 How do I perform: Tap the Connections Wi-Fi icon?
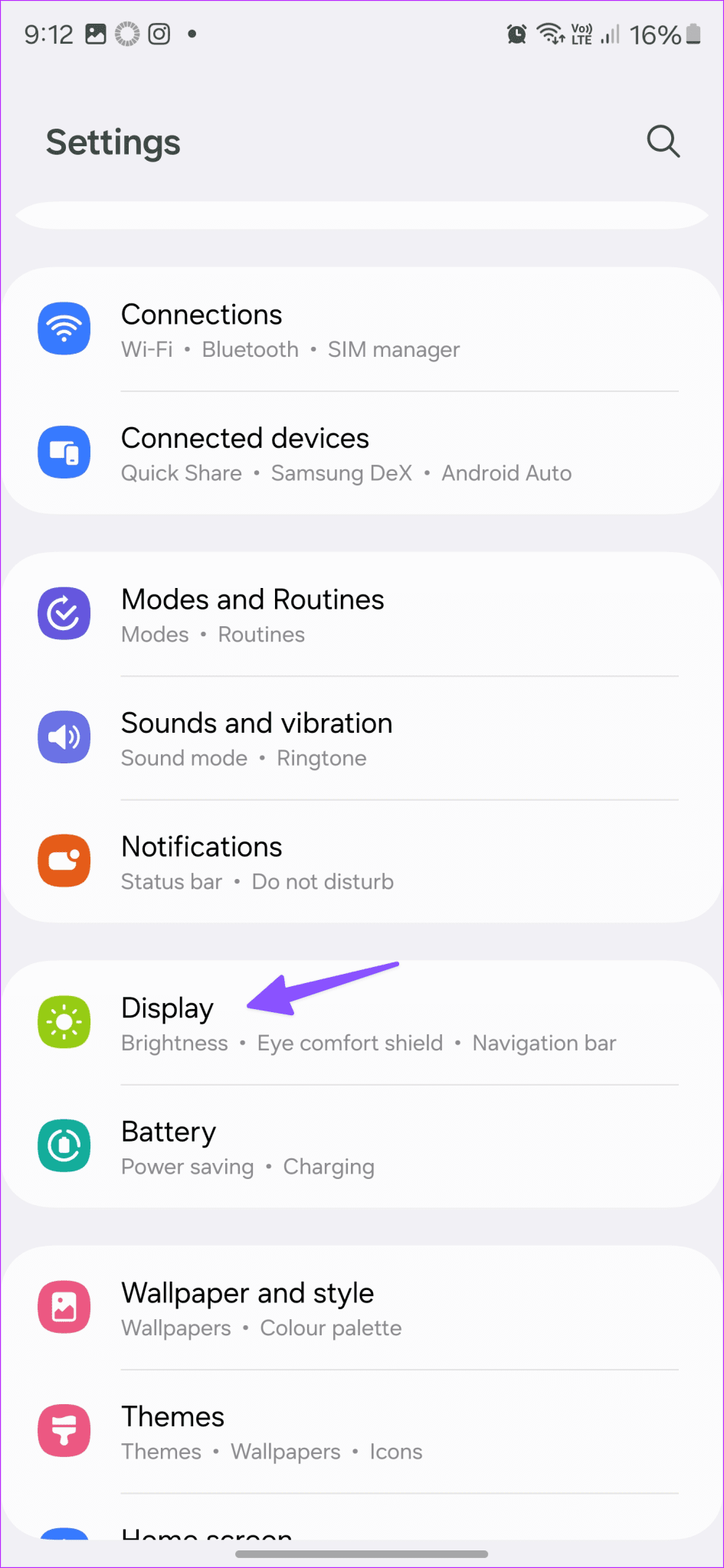pos(64,328)
